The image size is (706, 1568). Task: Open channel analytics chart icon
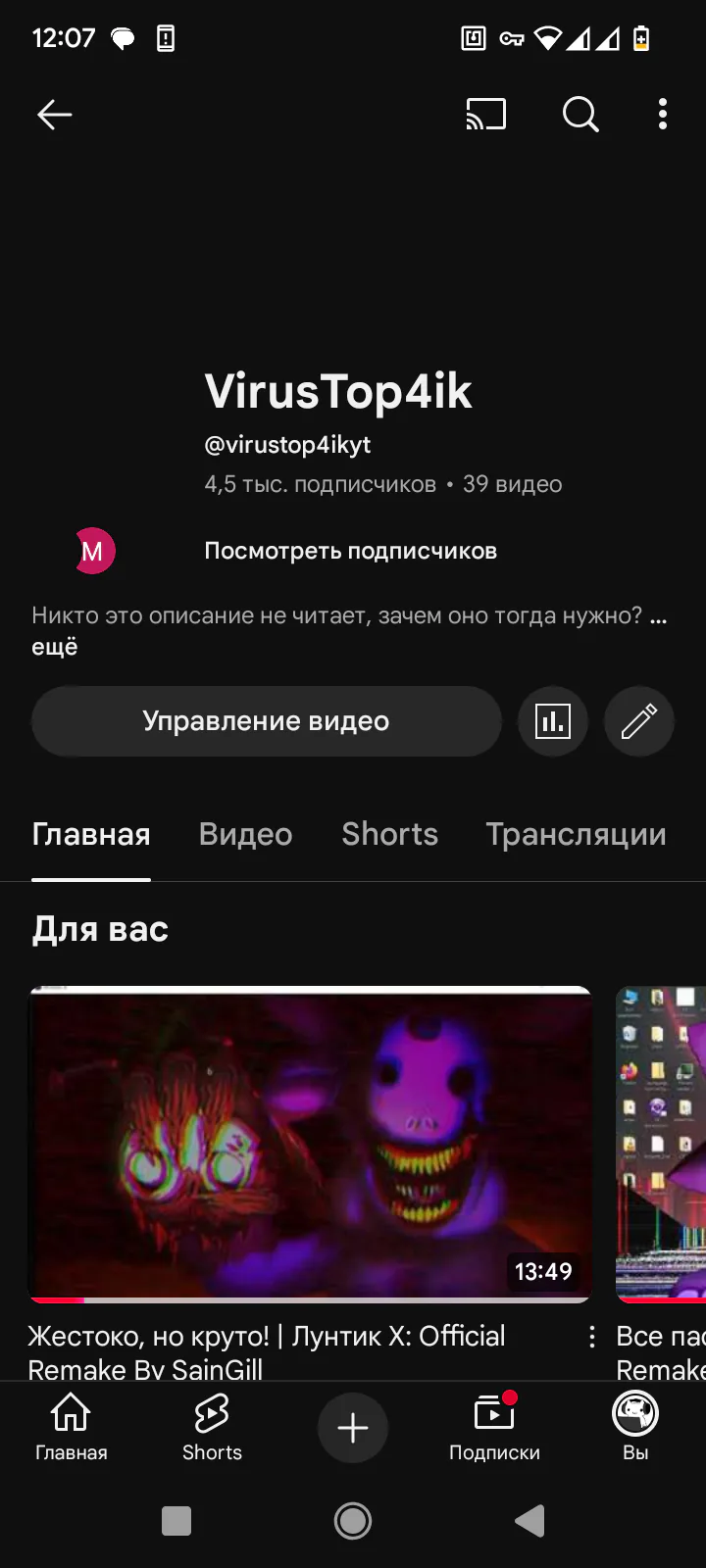tap(552, 722)
